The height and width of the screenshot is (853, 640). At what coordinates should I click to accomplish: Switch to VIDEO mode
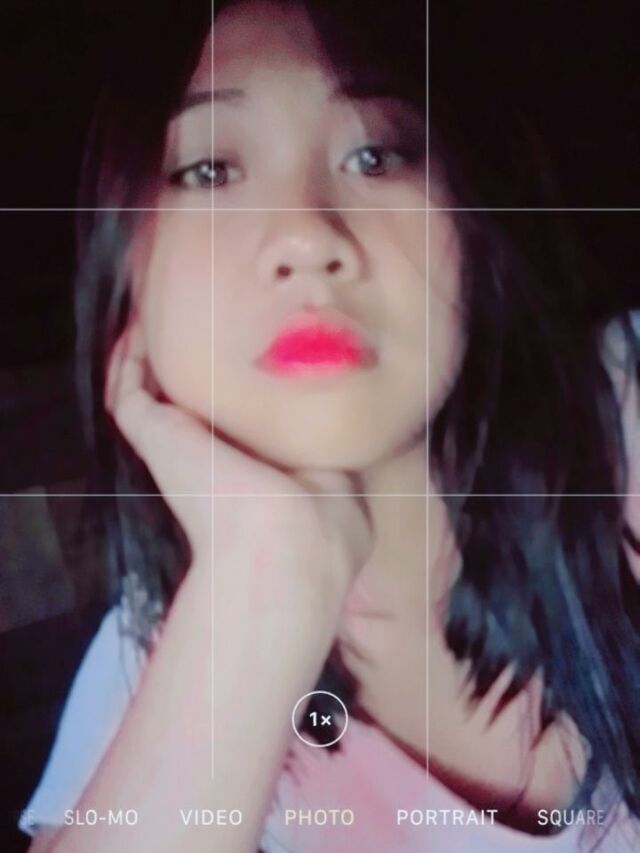click(211, 817)
